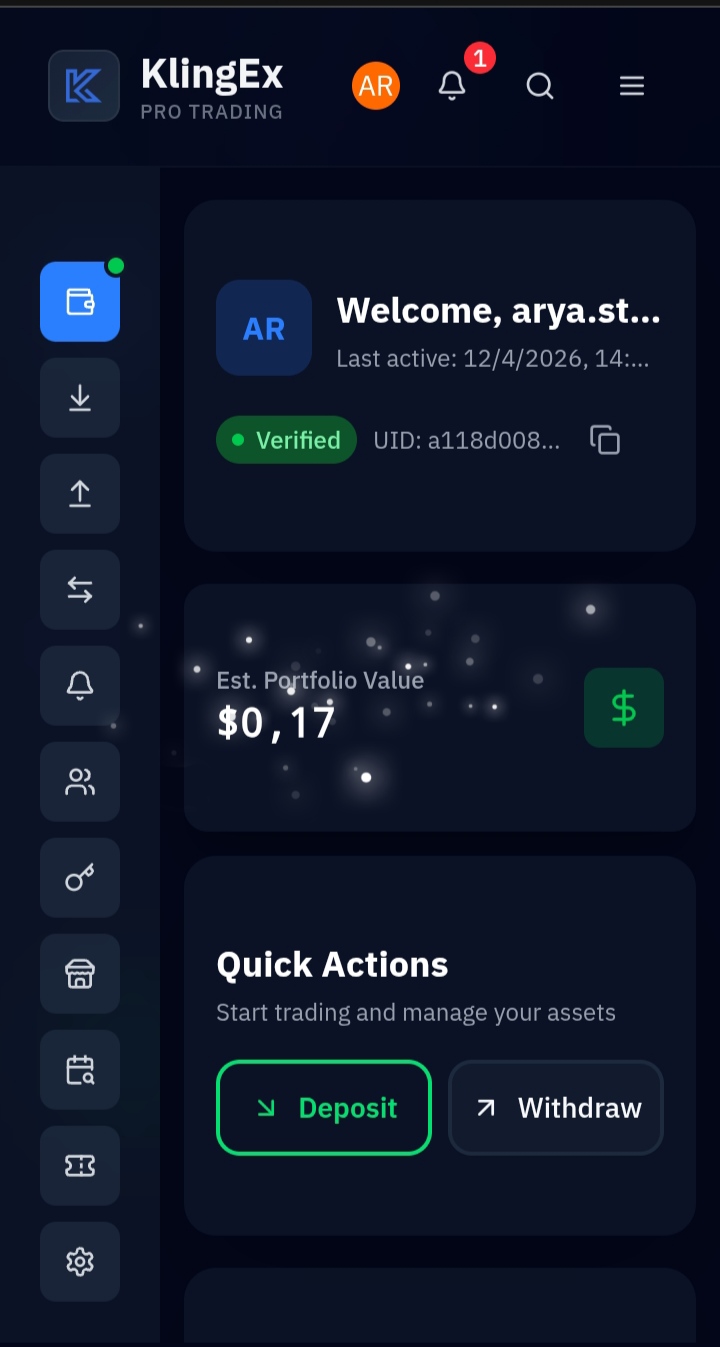Copy the UID to clipboard
This screenshot has height=1347, width=720.
click(x=605, y=440)
